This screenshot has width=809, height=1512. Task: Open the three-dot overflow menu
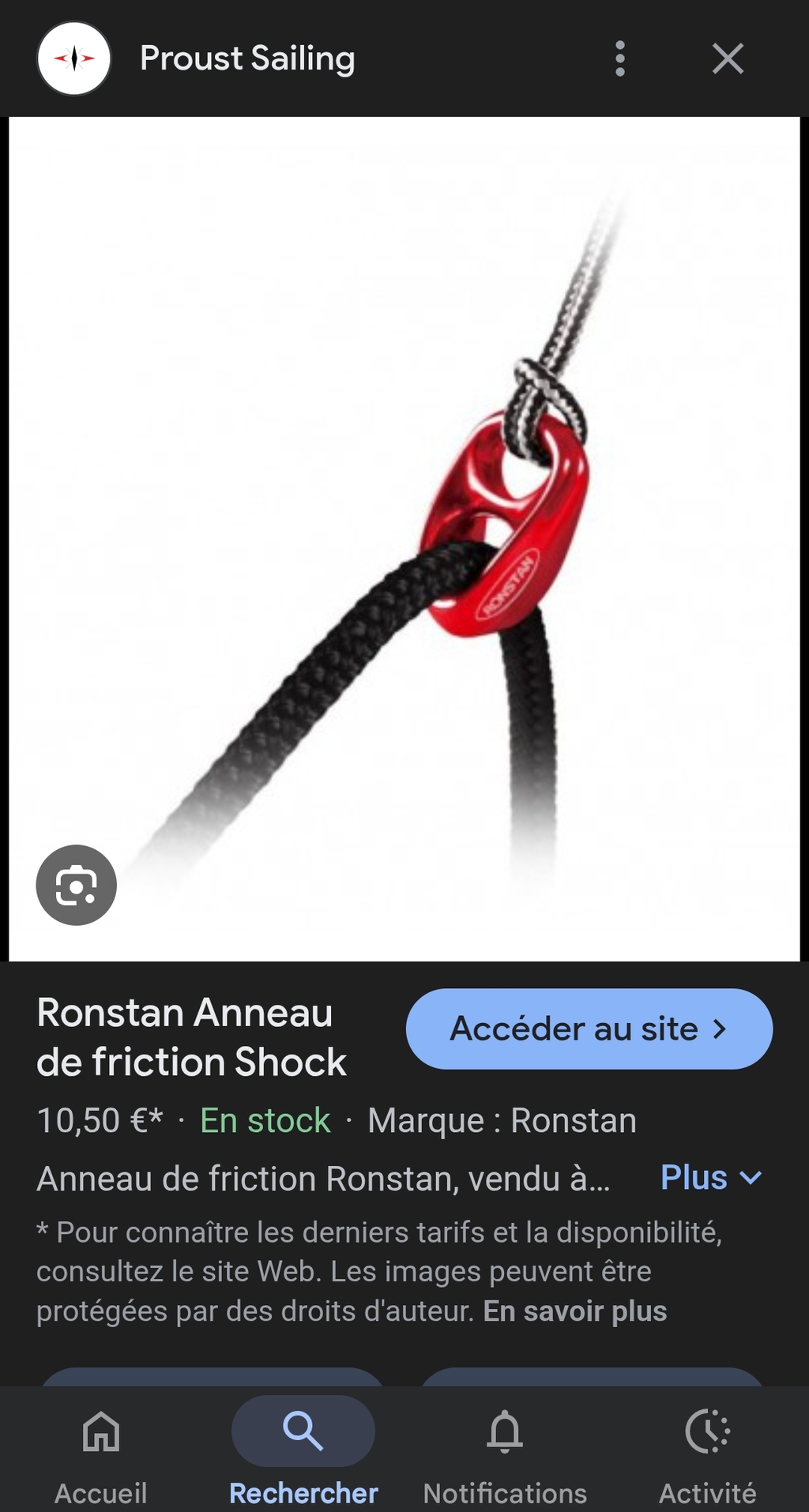[x=620, y=58]
